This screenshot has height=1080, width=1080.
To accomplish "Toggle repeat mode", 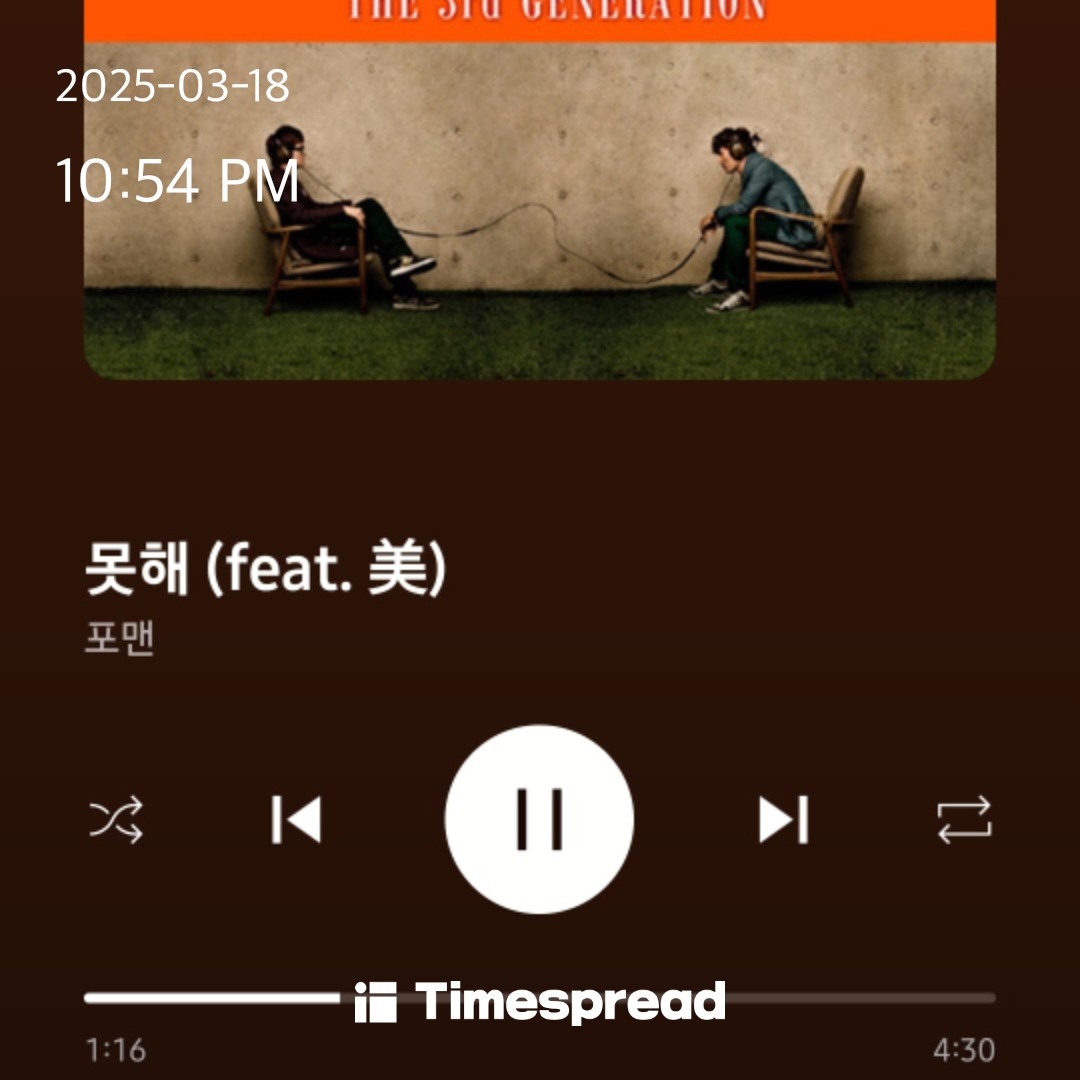I will click(x=964, y=820).
